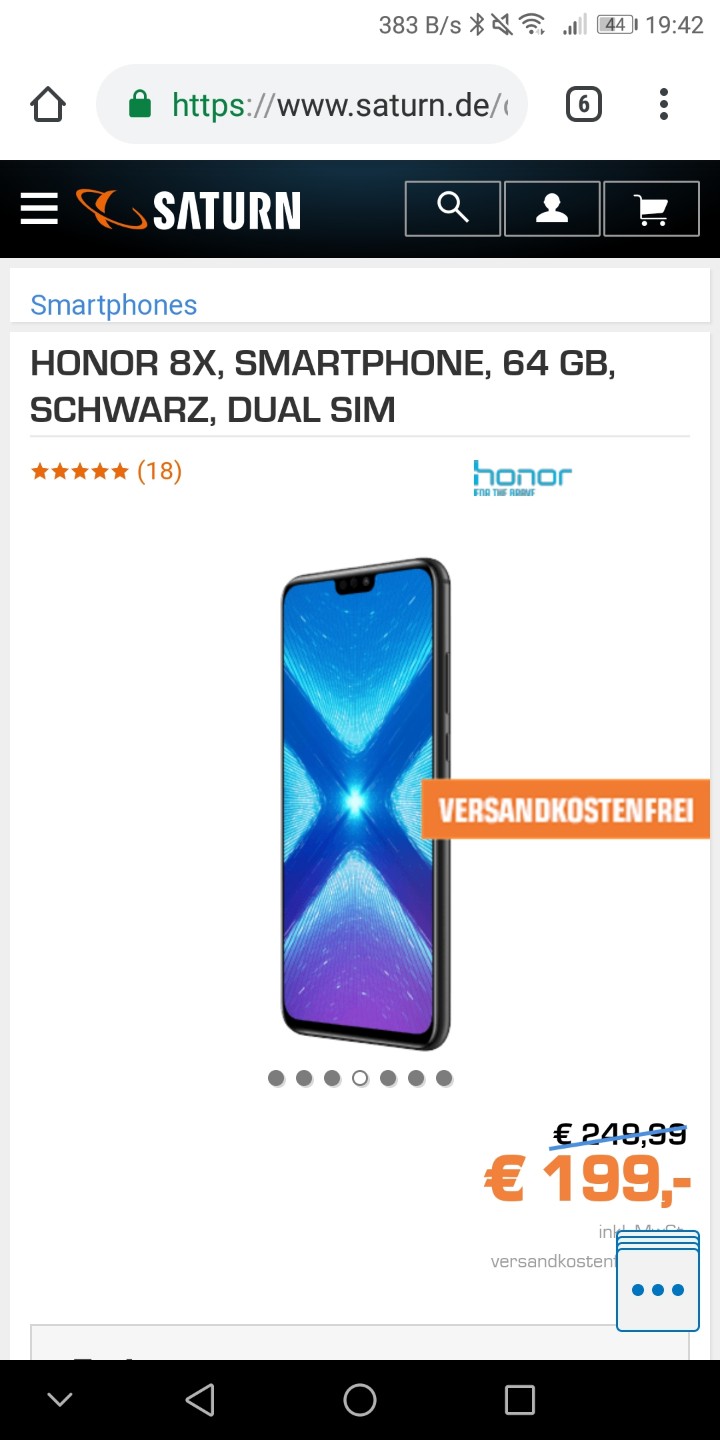This screenshot has width=720, height=1440.
Task: View the shopping cart
Action: (x=652, y=208)
